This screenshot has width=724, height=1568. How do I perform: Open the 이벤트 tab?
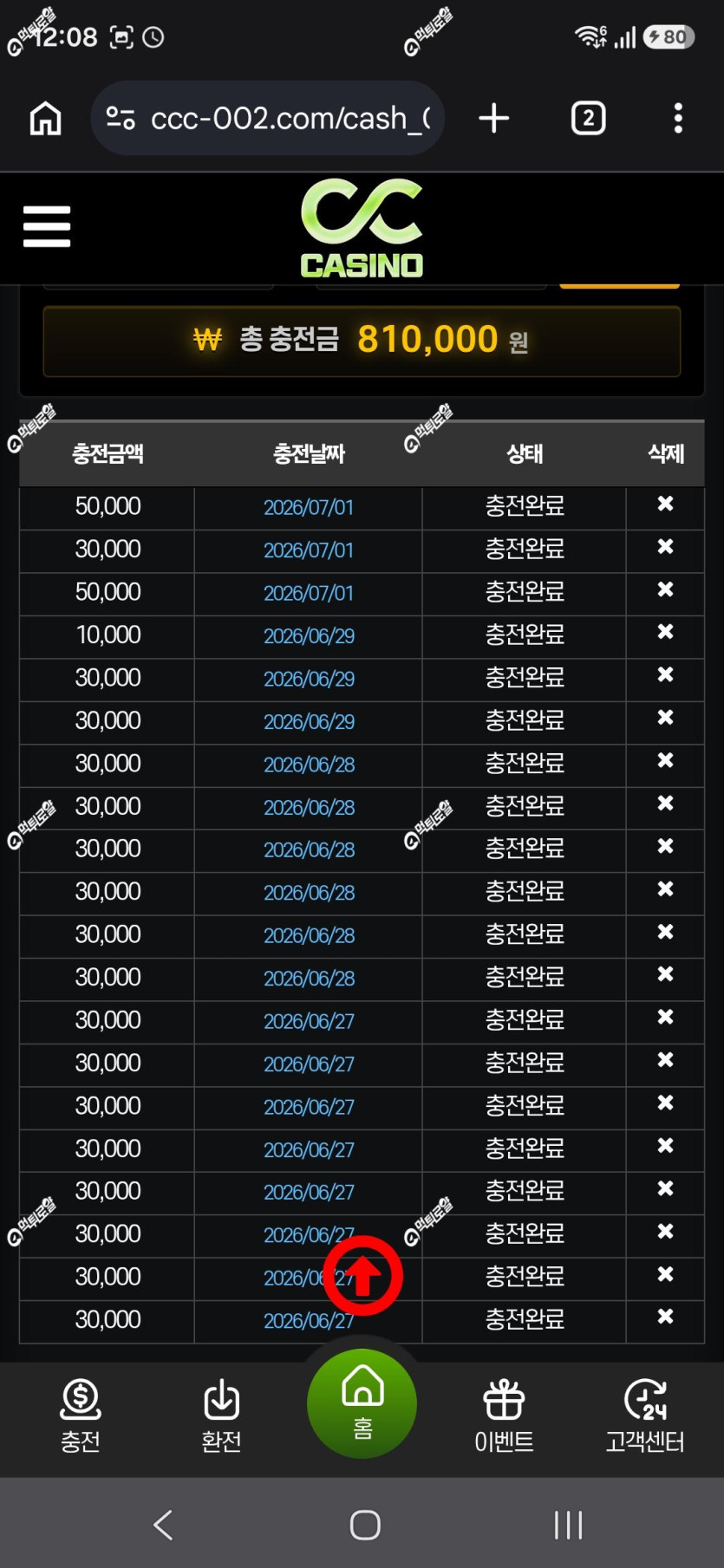[x=504, y=1415]
